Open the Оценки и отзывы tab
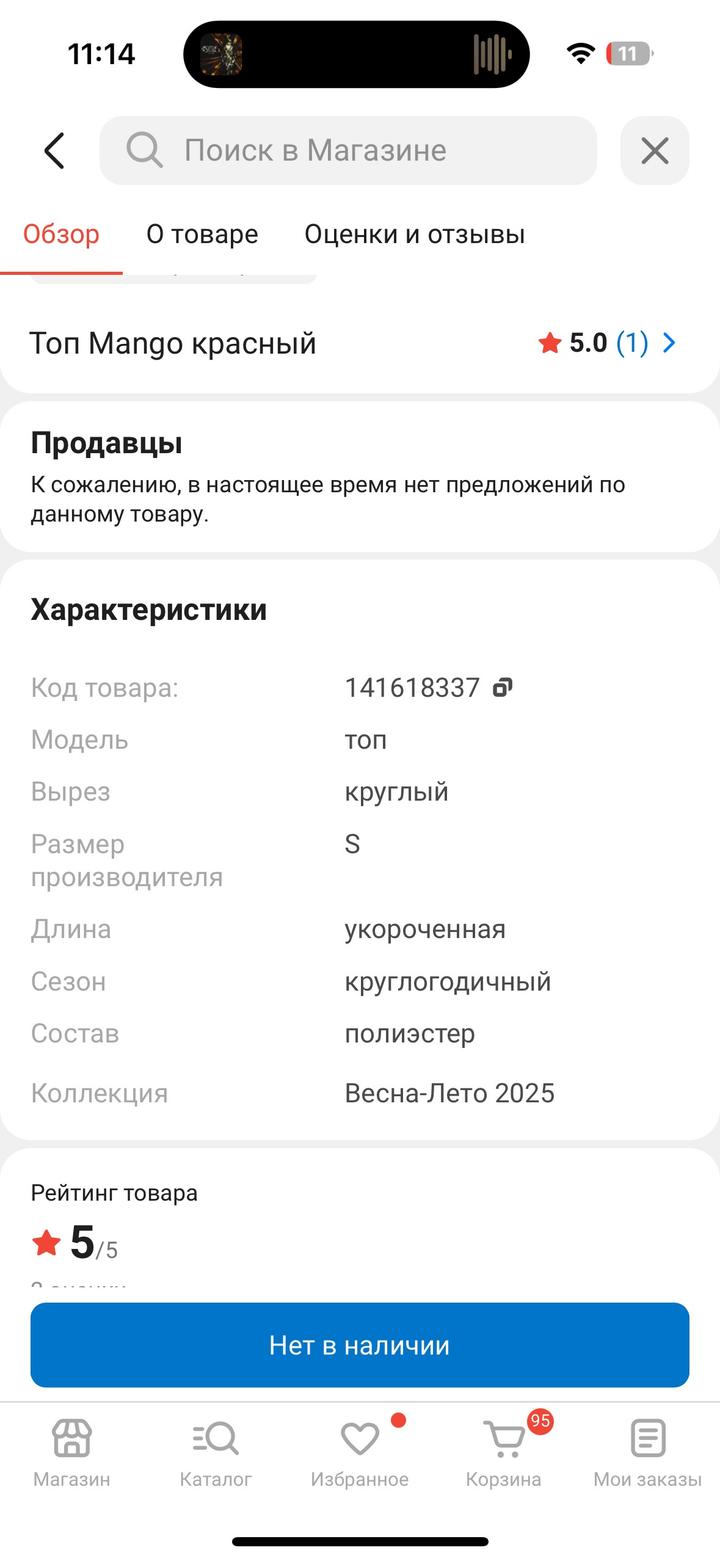720x1561 pixels. point(414,234)
